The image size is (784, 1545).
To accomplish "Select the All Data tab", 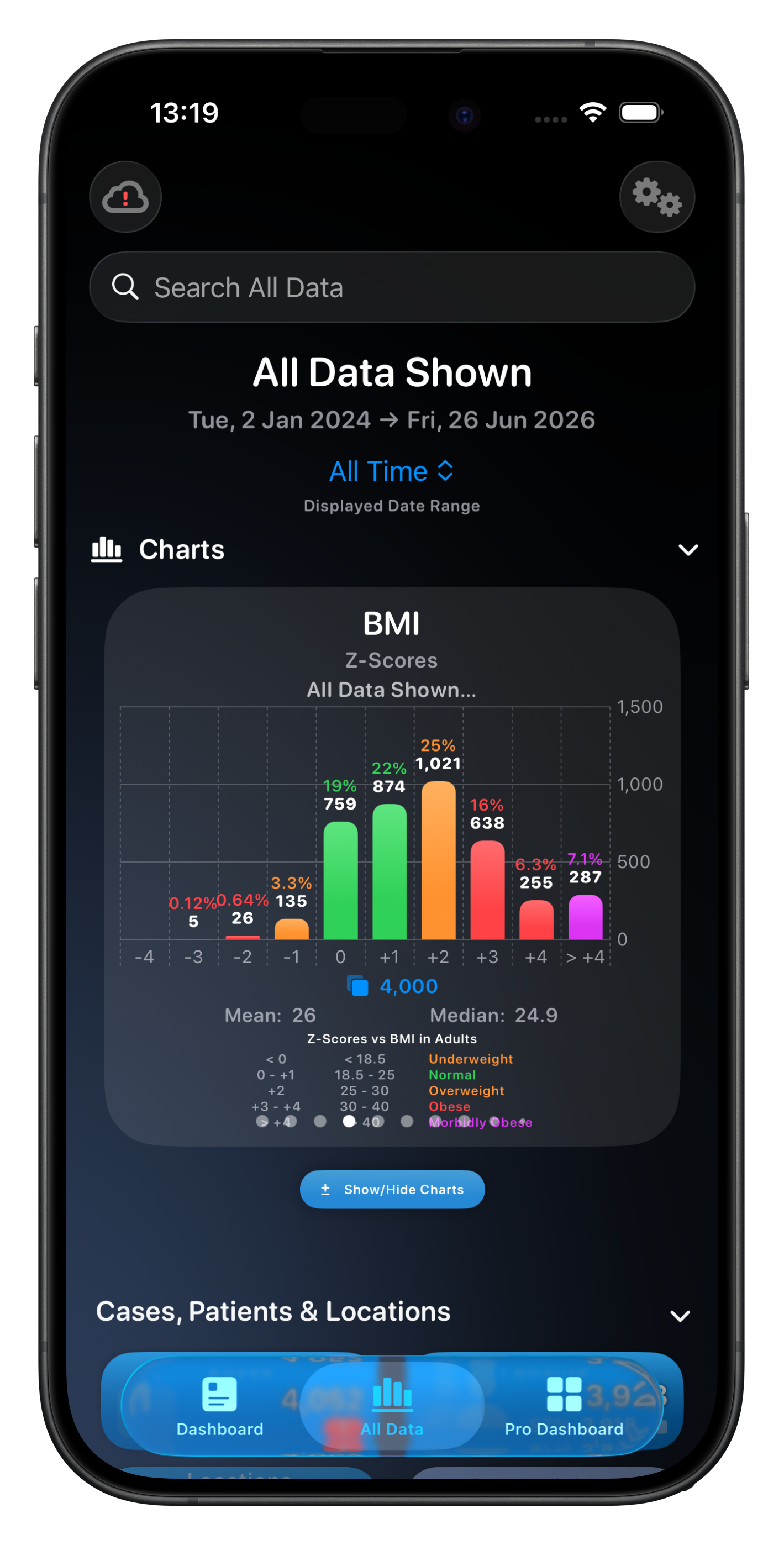I will pyautogui.click(x=392, y=1406).
